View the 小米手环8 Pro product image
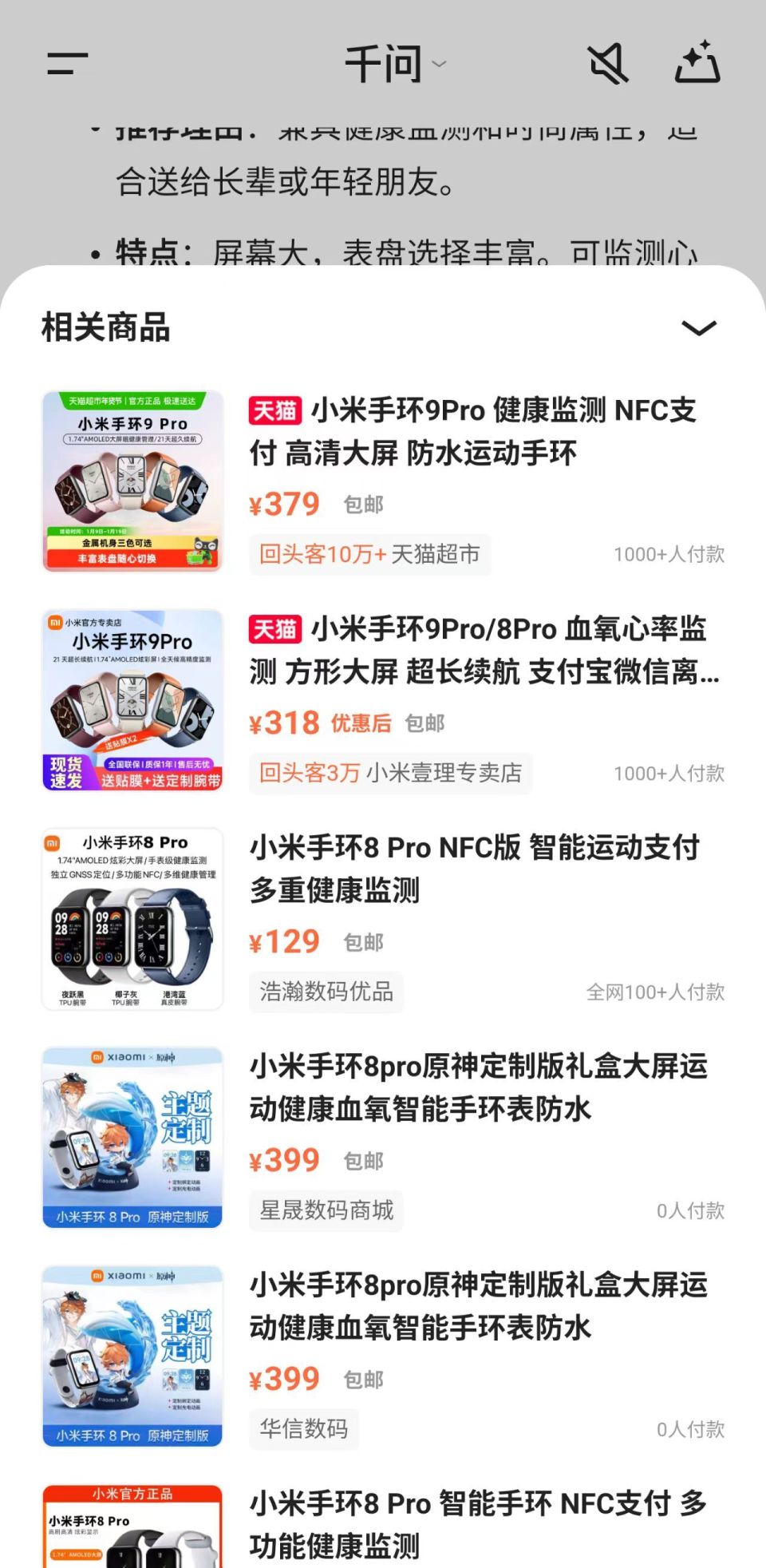This screenshot has height=1568, width=766. click(x=132, y=918)
